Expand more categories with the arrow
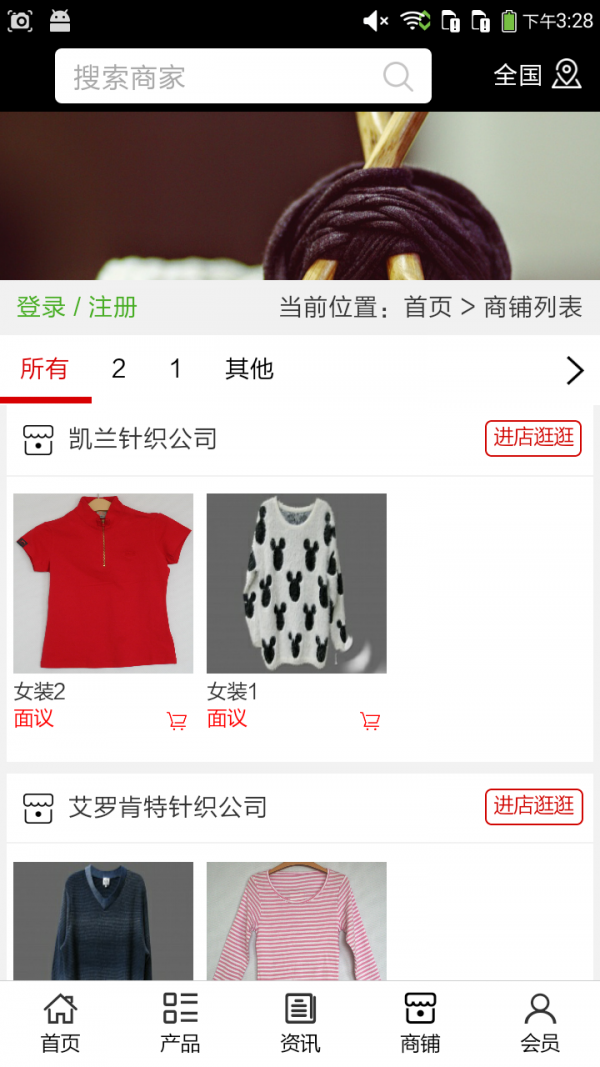Screen dimensions: 600x1067 [574, 370]
